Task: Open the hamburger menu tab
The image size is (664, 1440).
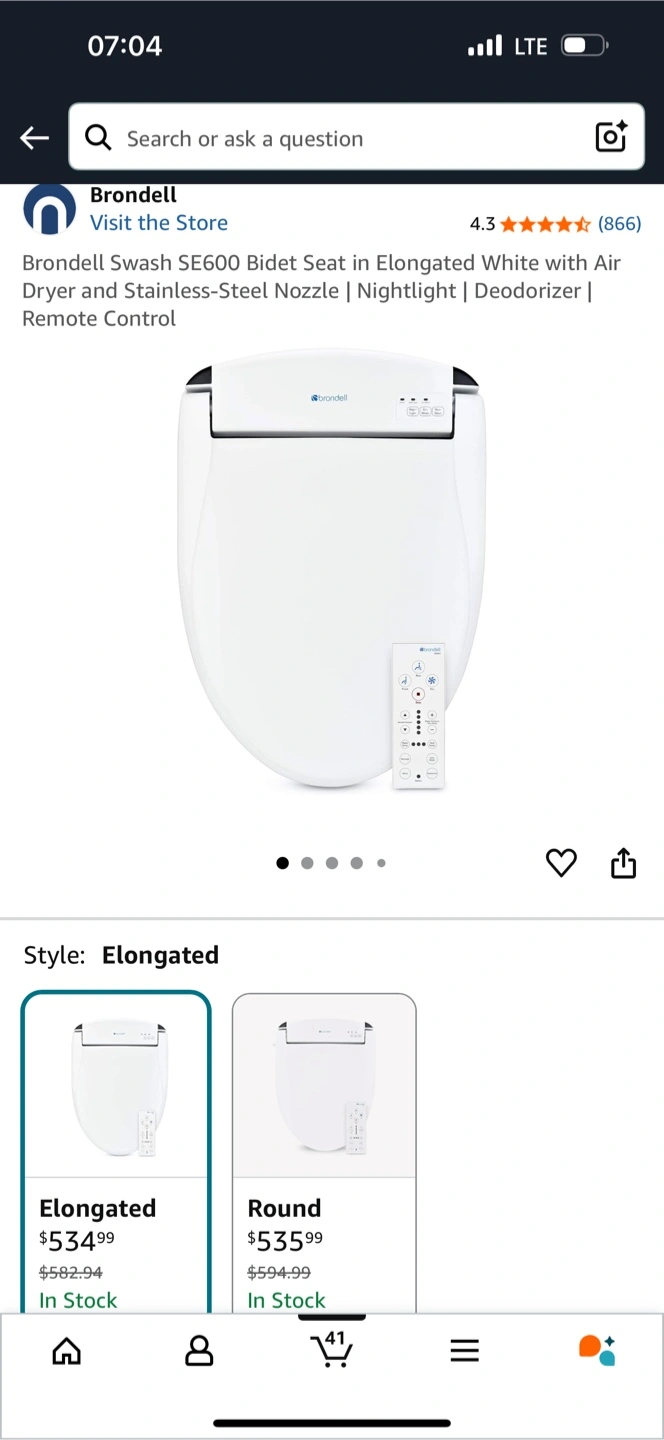Action: tap(464, 1351)
